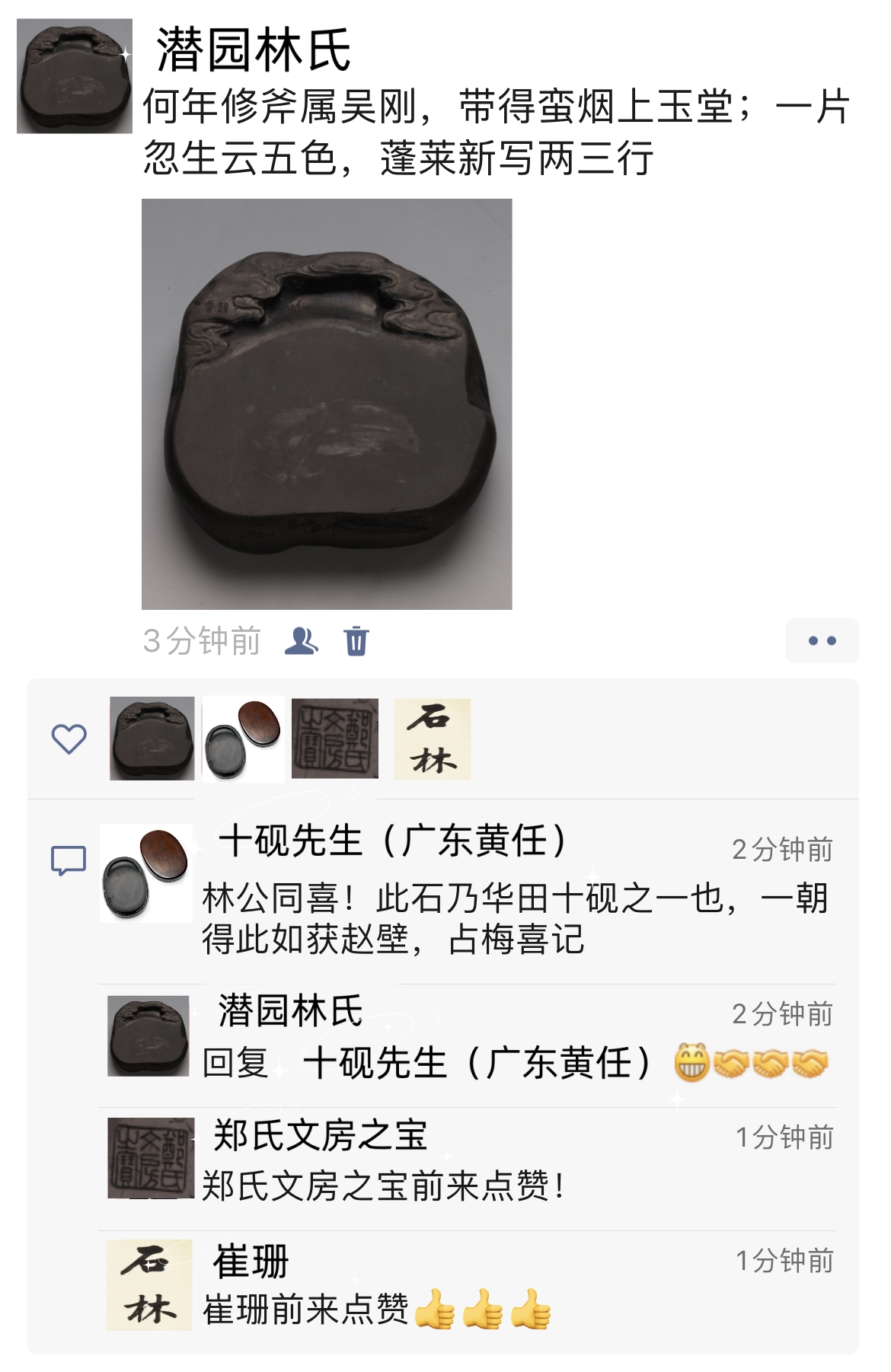View who can see this post
The width and height of the screenshot is (891, 1372).
tap(302, 640)
